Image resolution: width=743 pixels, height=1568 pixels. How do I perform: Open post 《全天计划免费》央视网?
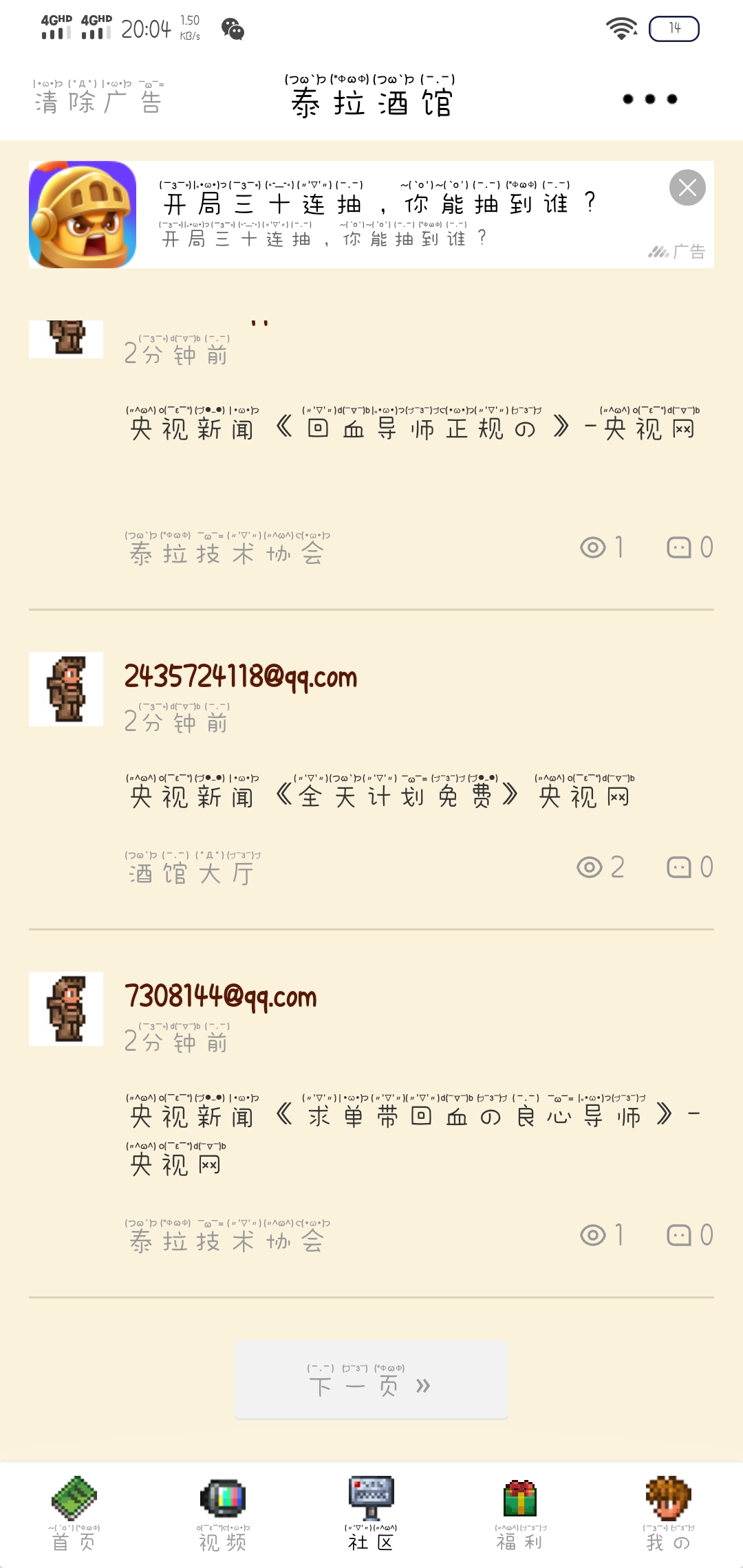click(379, 796)
